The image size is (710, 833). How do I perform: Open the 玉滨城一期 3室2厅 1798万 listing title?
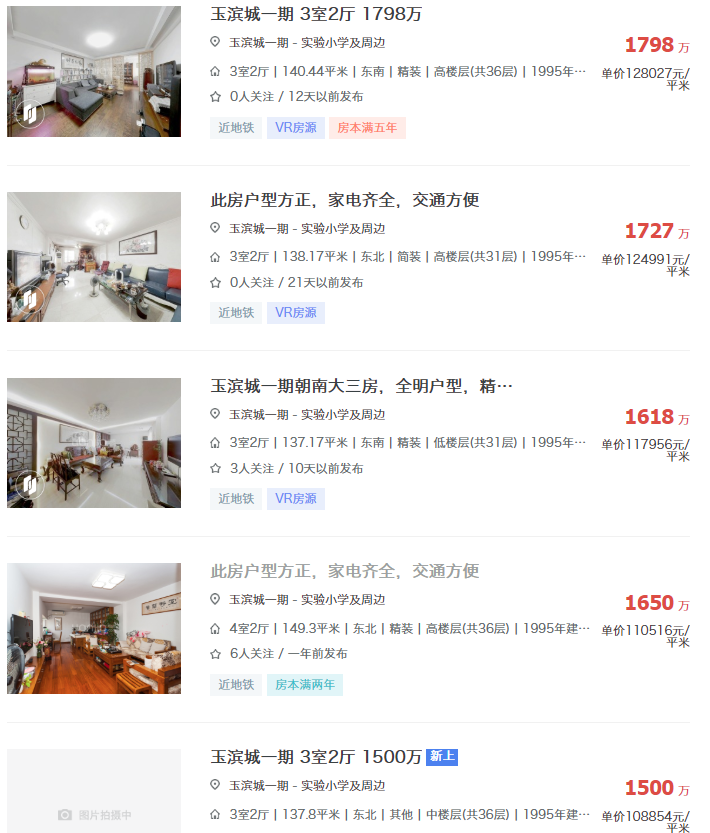coord(316,14)
